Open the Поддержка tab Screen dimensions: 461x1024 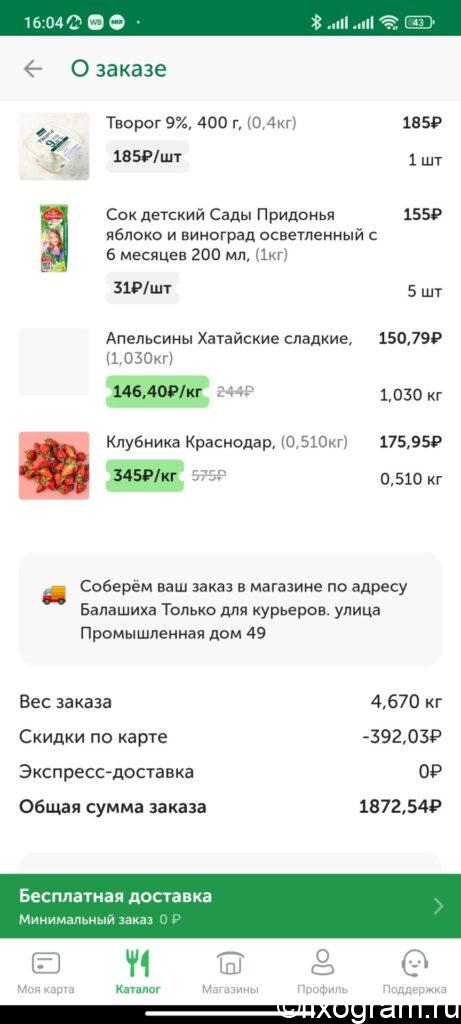(414, 971)
